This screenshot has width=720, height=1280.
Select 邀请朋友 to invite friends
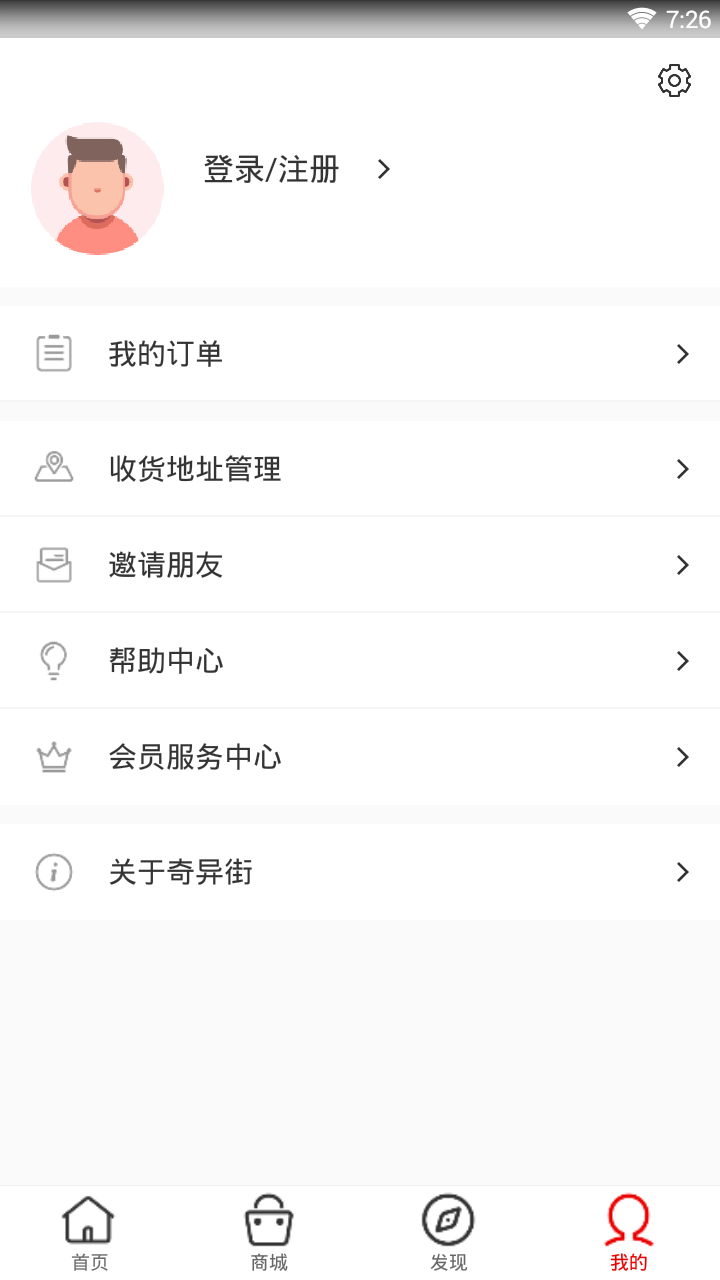(360, 565)
